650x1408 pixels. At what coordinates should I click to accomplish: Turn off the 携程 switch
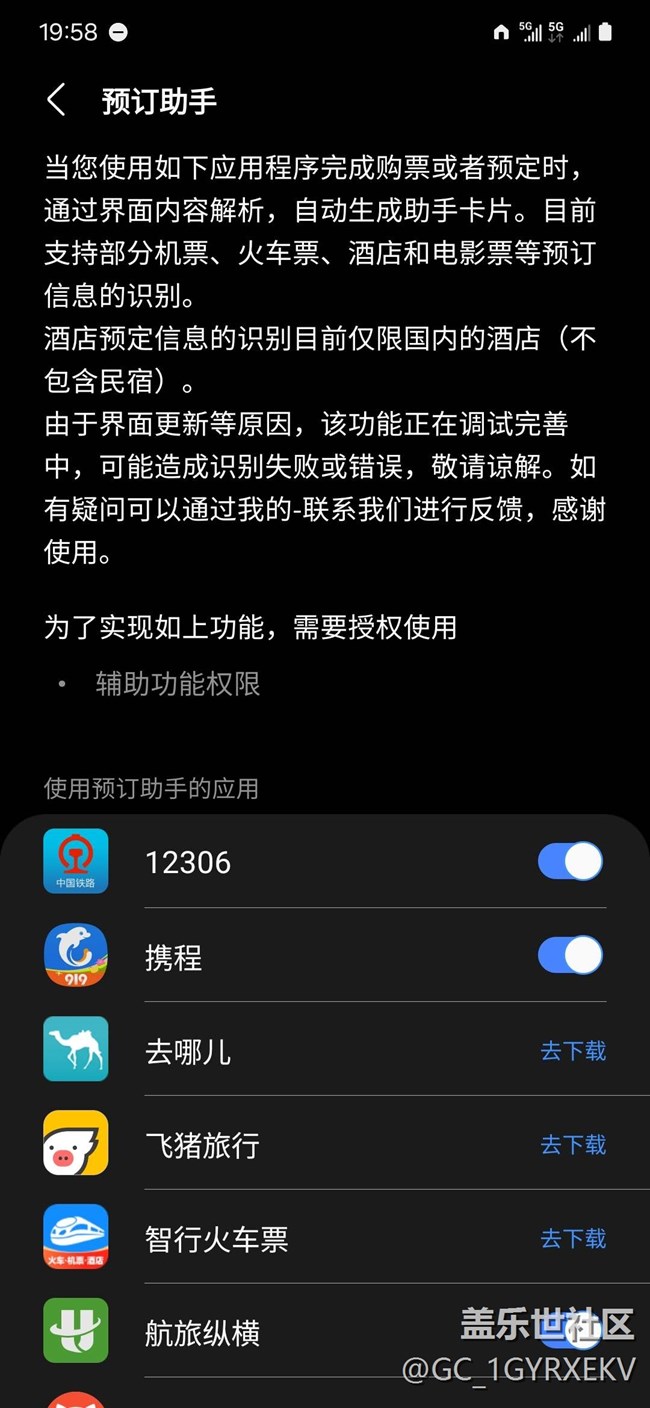pos(570,955)
